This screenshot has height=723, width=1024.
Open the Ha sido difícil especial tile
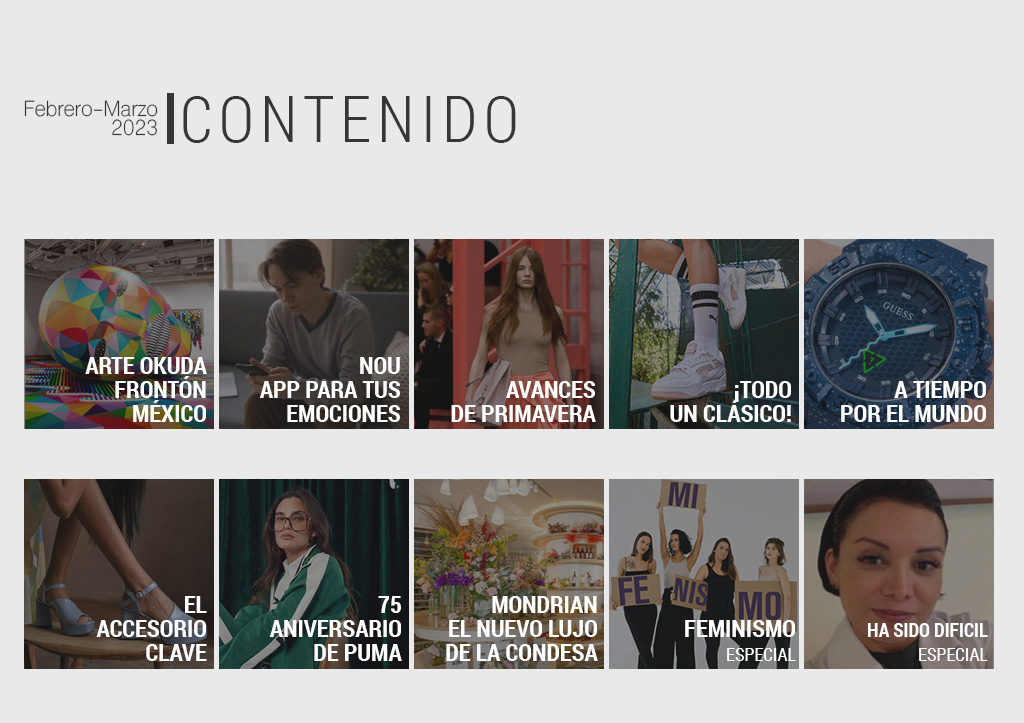(x=898, y=574)
